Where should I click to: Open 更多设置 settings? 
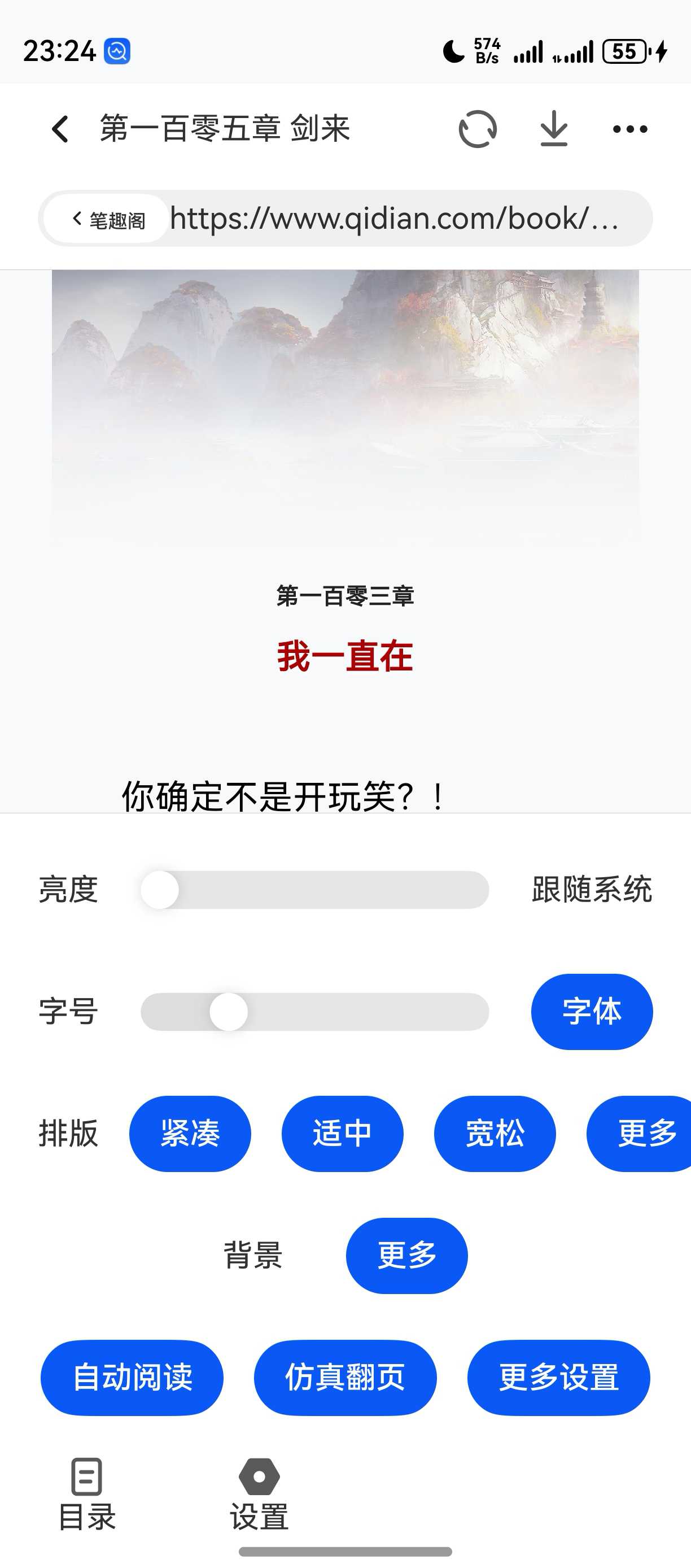click(558, 1378)
